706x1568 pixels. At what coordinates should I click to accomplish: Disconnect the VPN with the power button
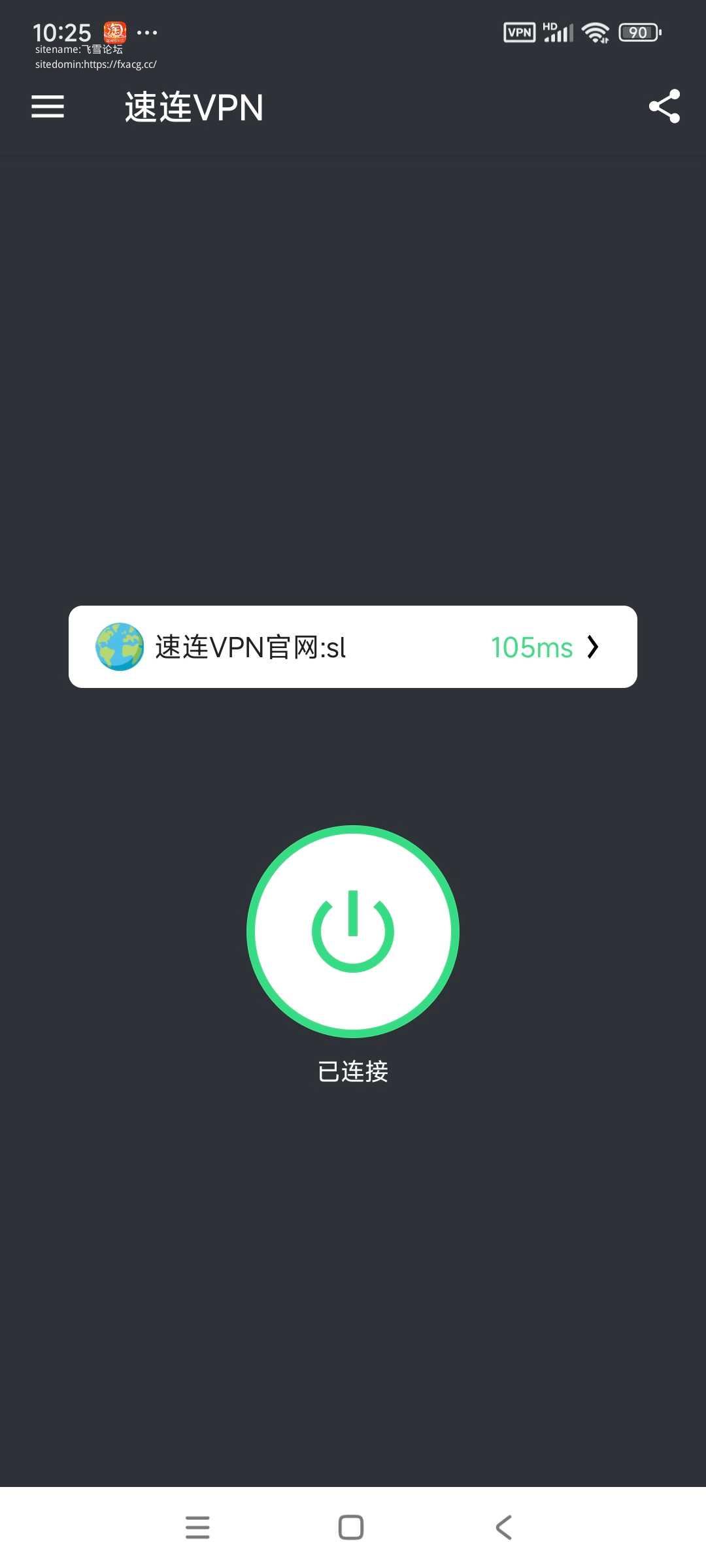pos(353,931)
